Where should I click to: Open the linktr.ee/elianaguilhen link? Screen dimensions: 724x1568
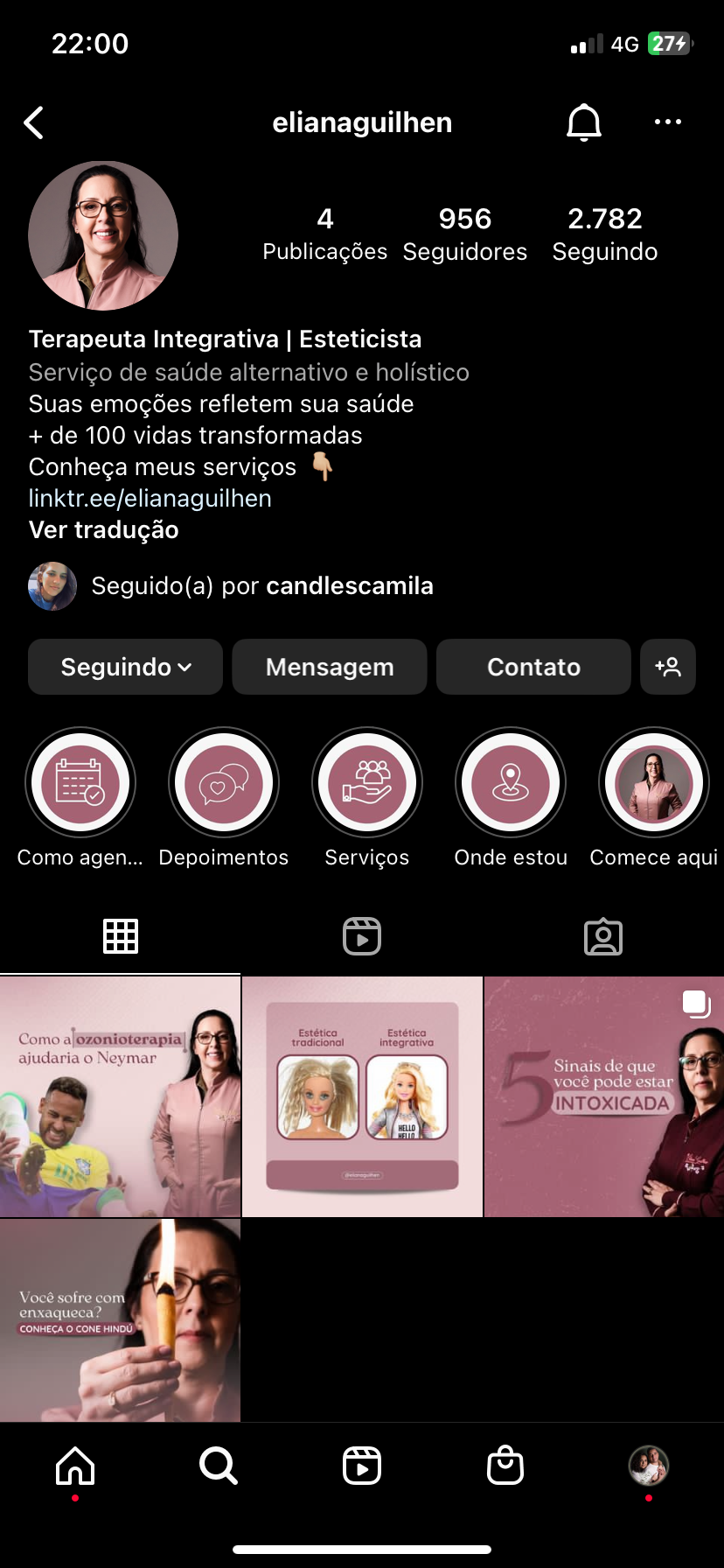(150, 499)
